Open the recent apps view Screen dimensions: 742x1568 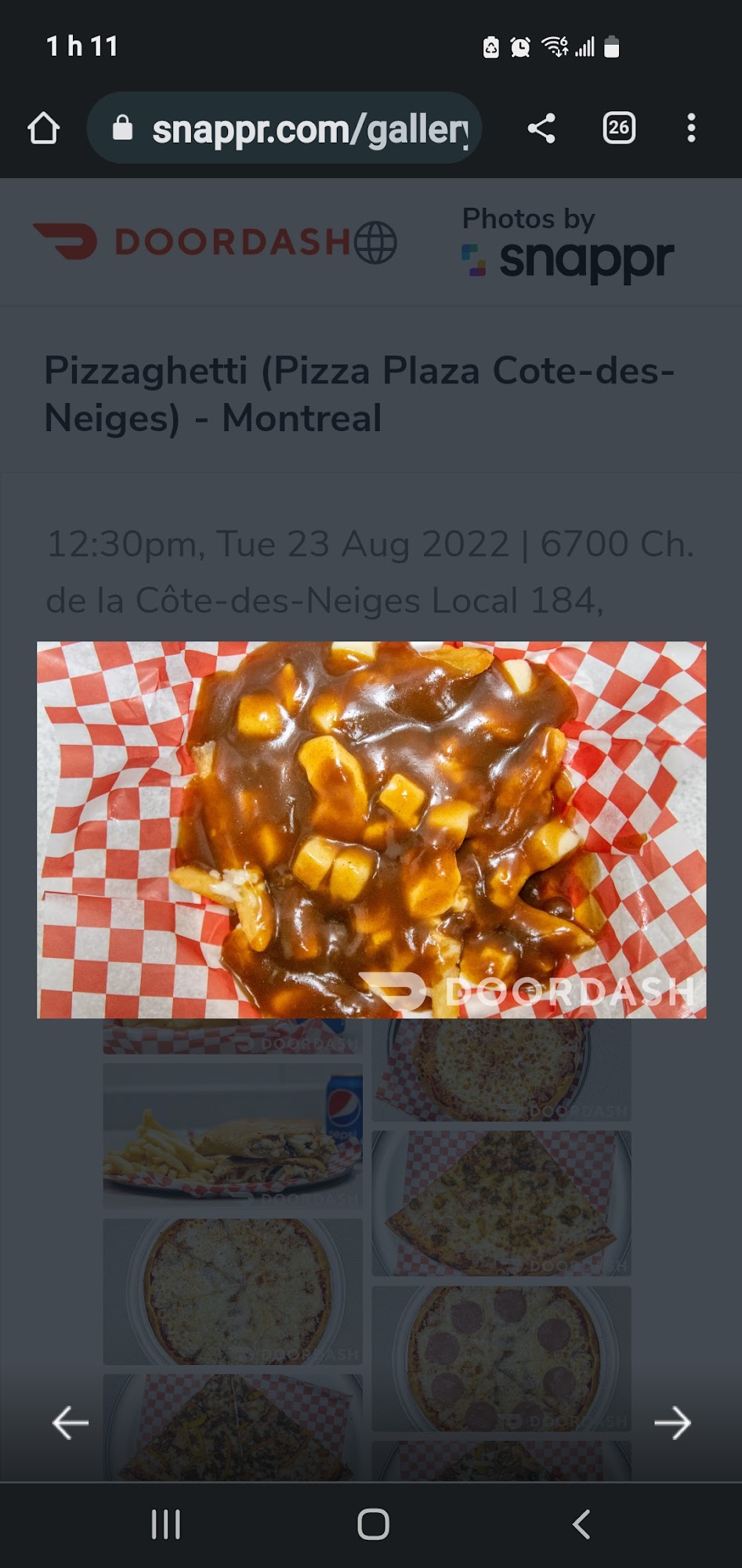(x=165, y=1524)
